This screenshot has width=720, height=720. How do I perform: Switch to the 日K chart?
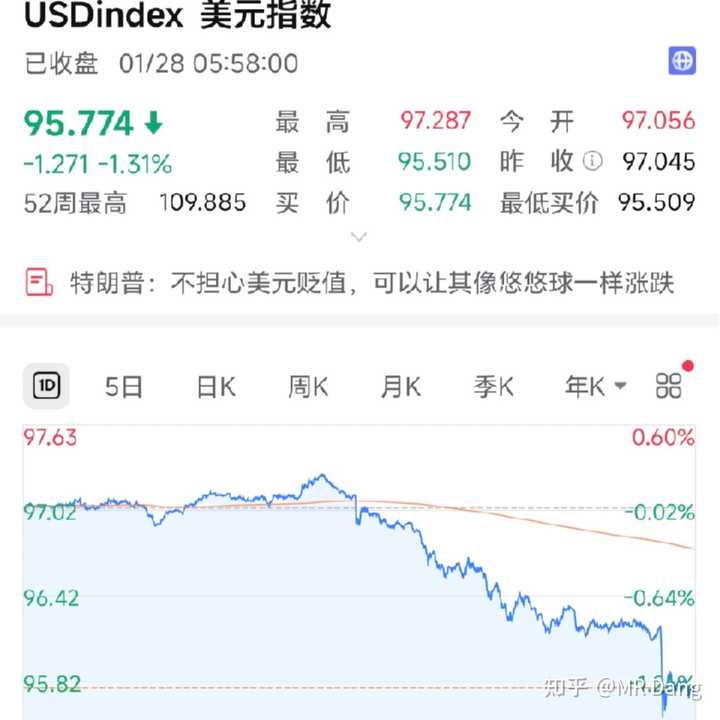click(x=216, y=387)
